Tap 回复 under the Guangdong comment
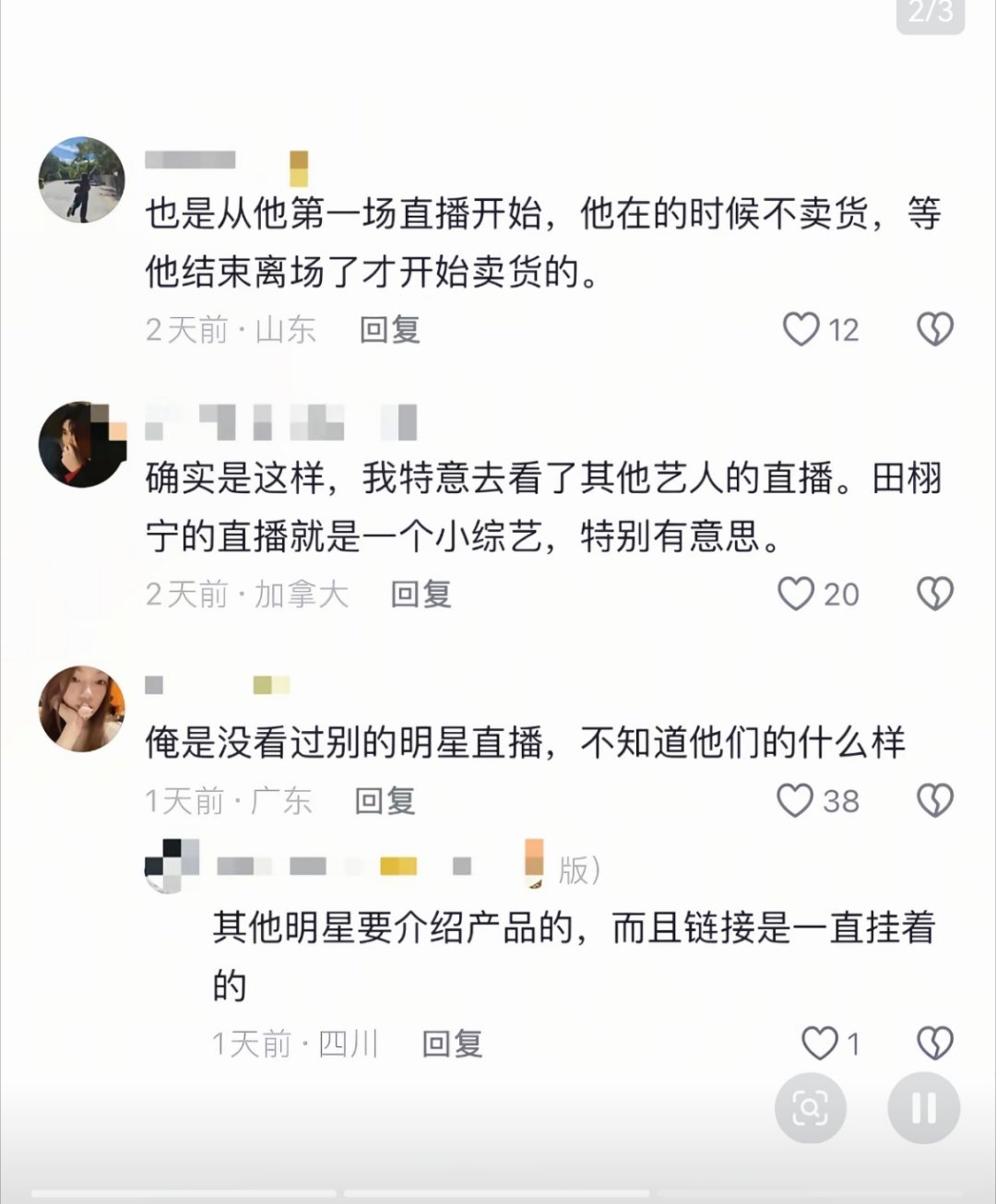 coord(387,800)
